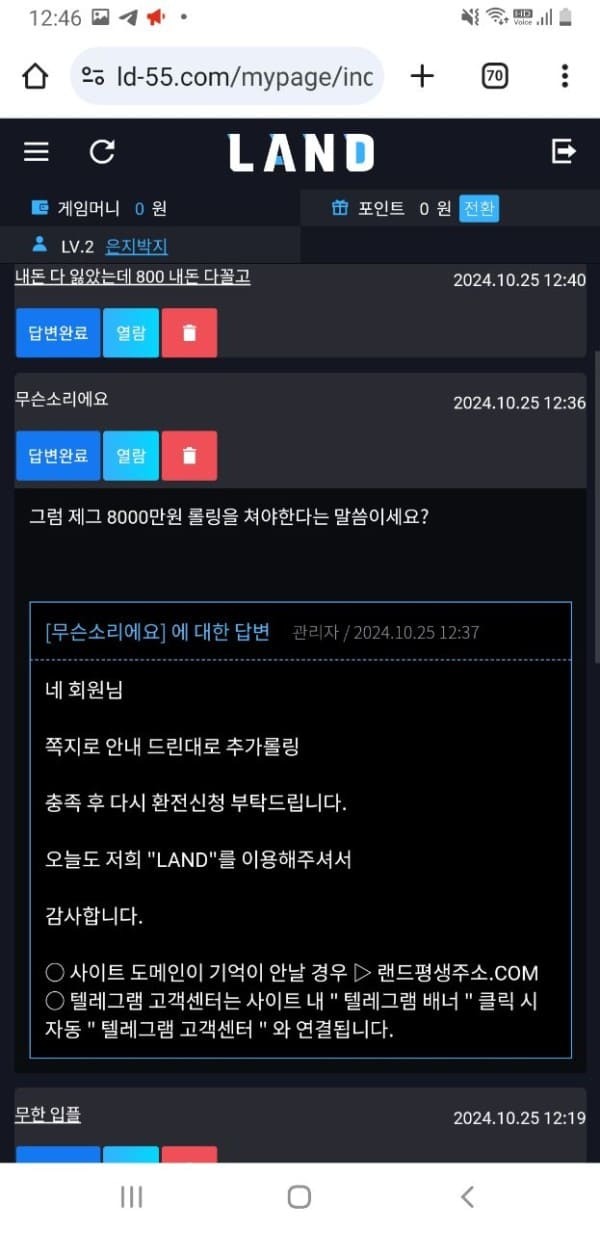The width and height of the screenshot is (600, 1233).
Task: Tap 열람 on the 무슨소리에요 inquiry
Action: pos(131,456)
